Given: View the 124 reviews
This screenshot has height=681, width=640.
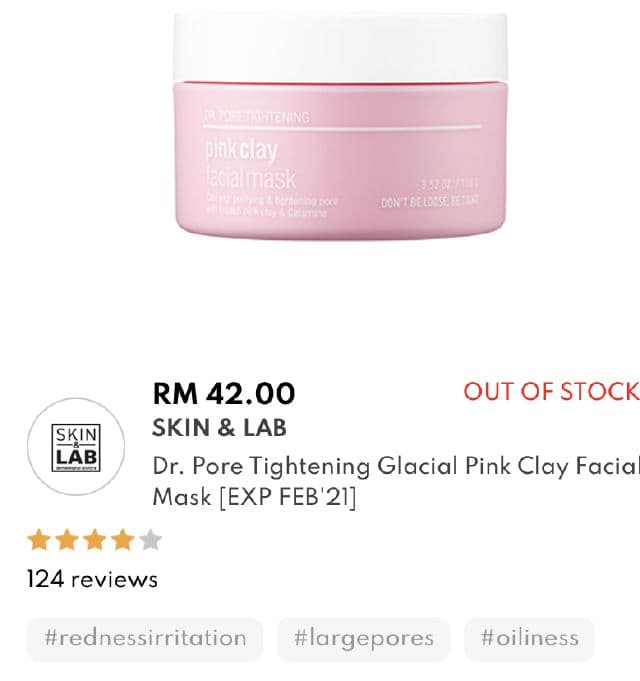Looking at the screenshot, I should [x=92, y=579].
